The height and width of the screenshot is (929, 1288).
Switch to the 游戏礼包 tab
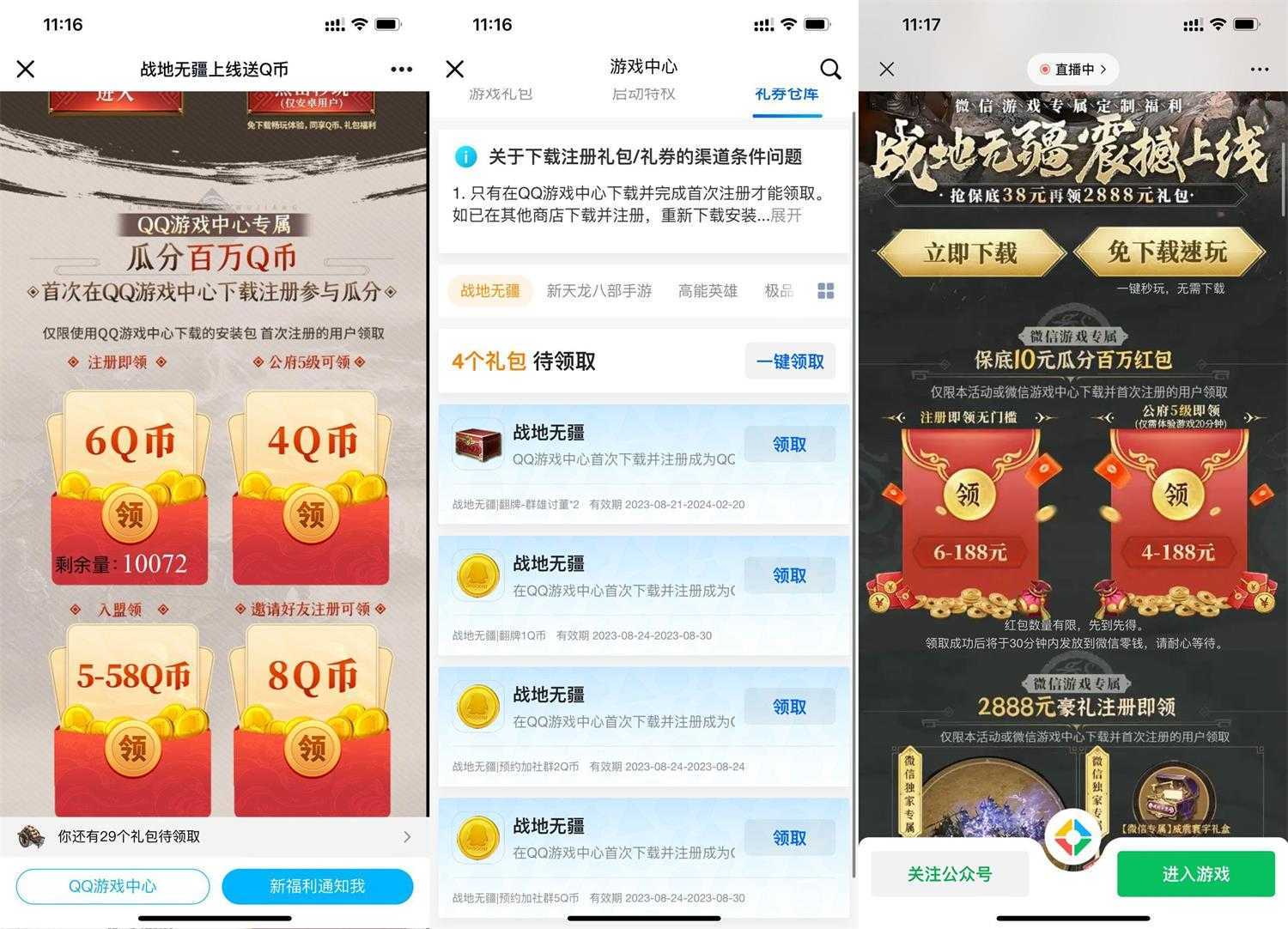click(x=501, y=94)
